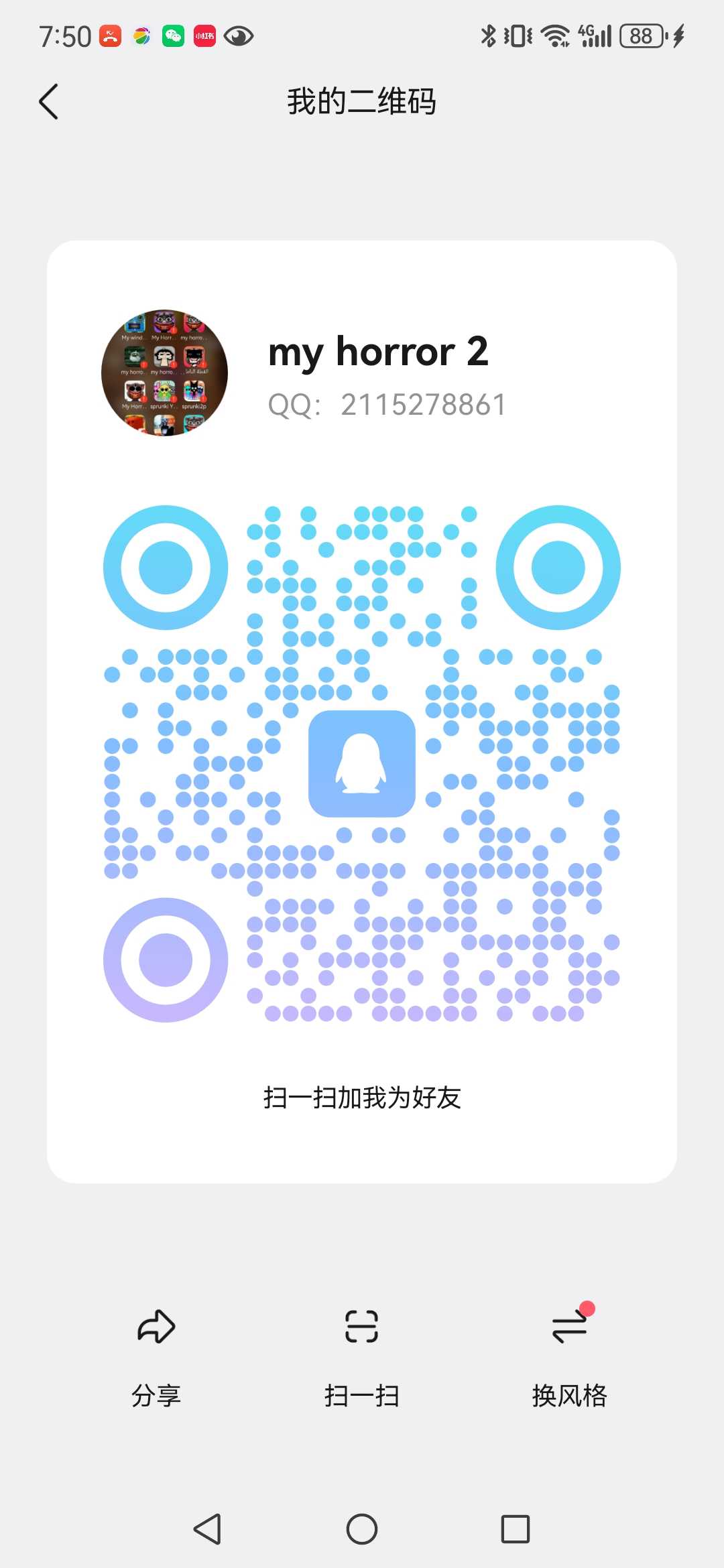The width and height of the screenshot is (724, 1568).
Task: Go back from the 我的二维码 page
Action: coord(49,102)
